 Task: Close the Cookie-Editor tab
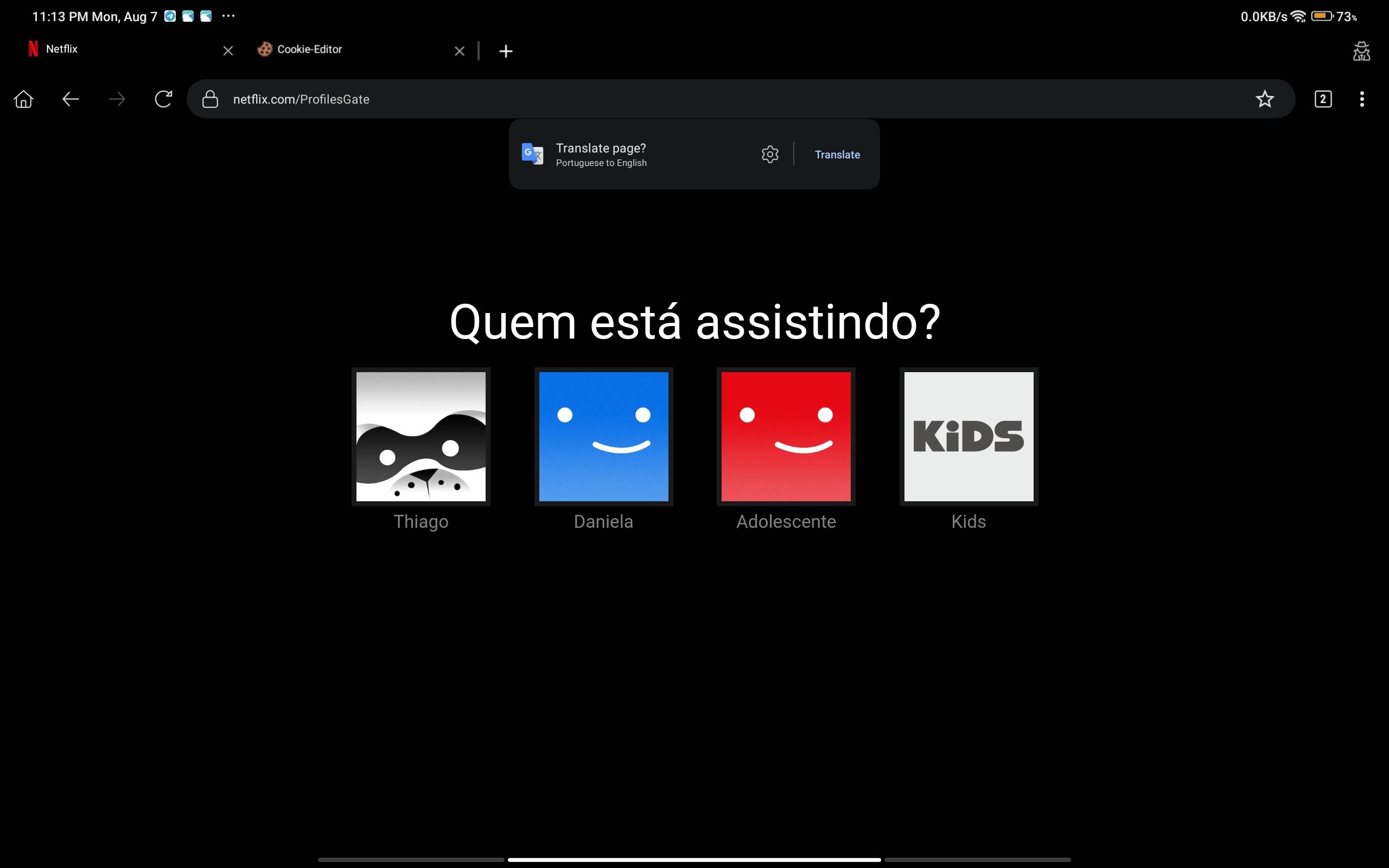pos(459,51)
